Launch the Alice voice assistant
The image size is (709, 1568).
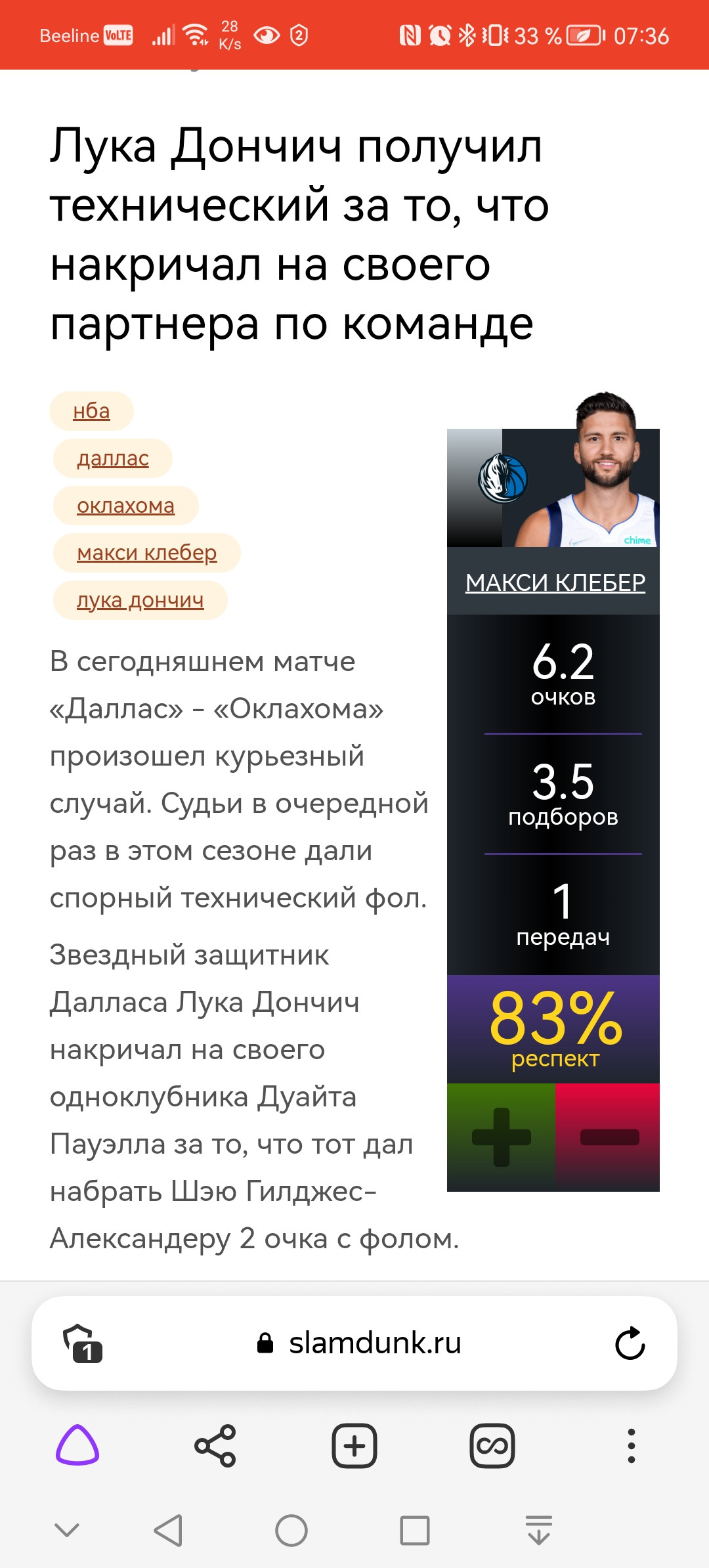pos(77,1445)
